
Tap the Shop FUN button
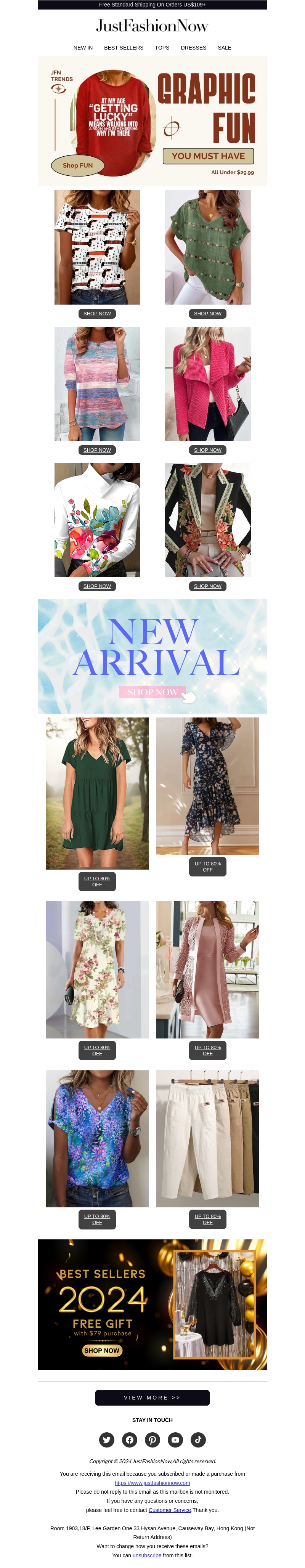click(78, 165)
